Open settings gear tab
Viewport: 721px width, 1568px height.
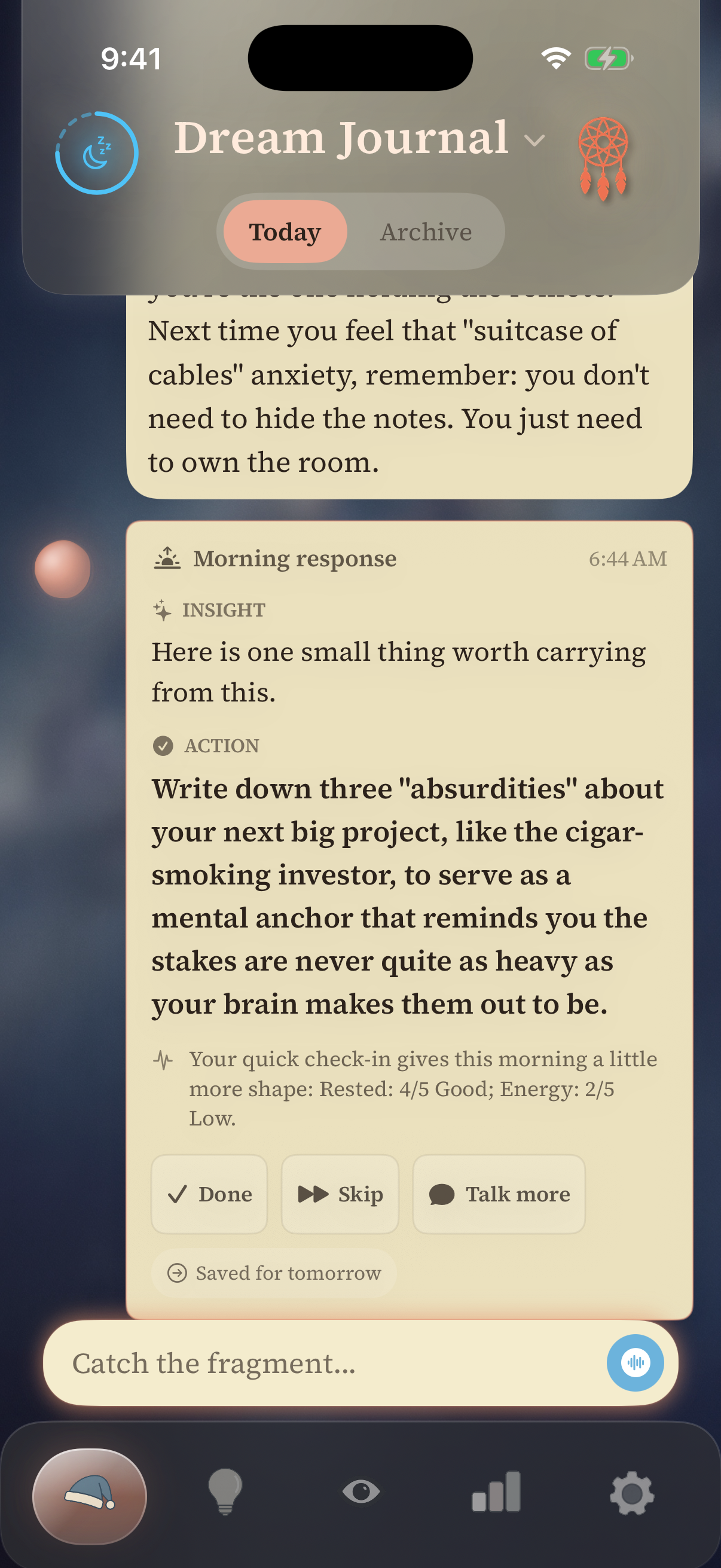(x=632, y=1493)
